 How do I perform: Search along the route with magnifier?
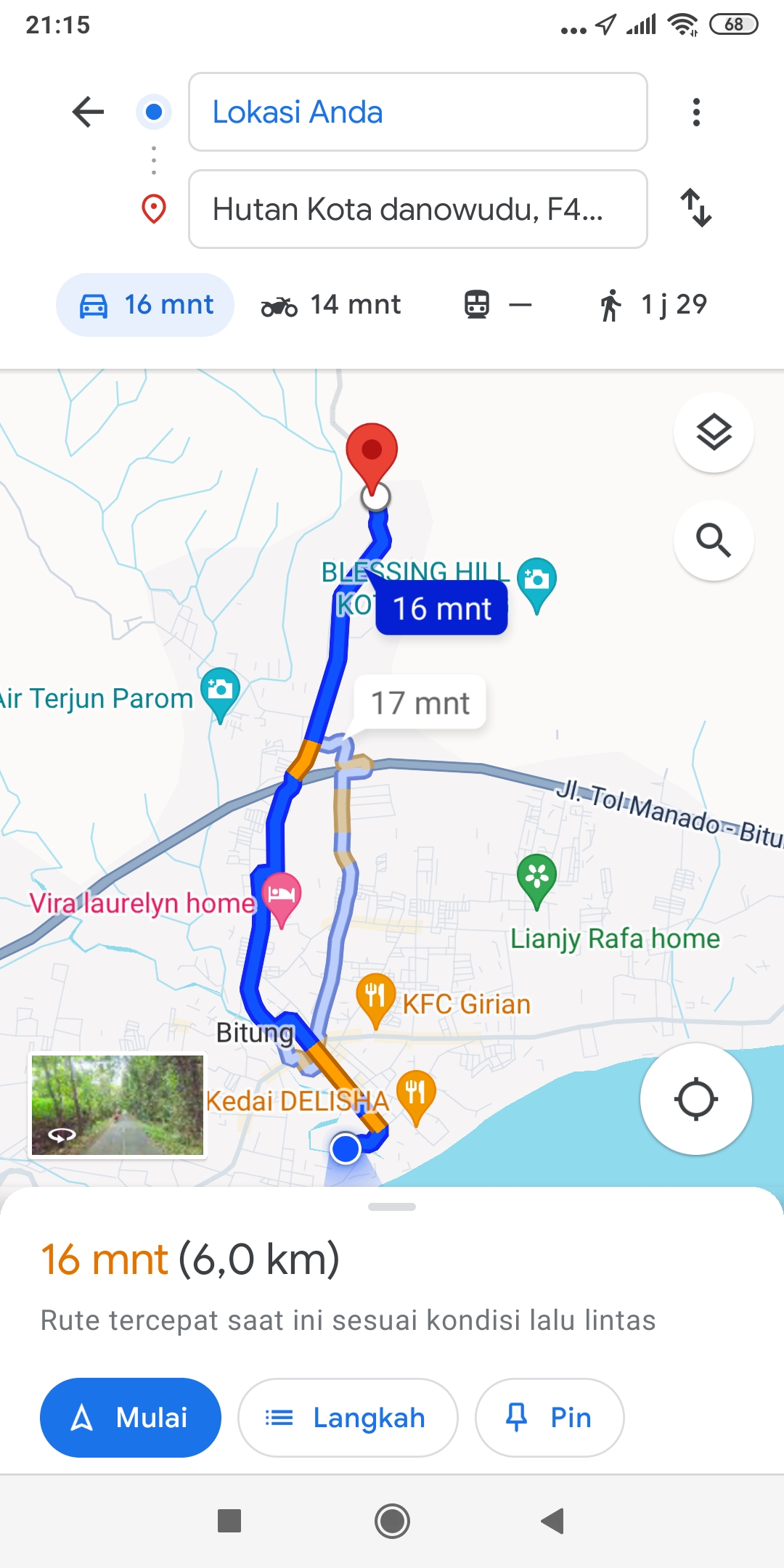click(x=714, y=540)
